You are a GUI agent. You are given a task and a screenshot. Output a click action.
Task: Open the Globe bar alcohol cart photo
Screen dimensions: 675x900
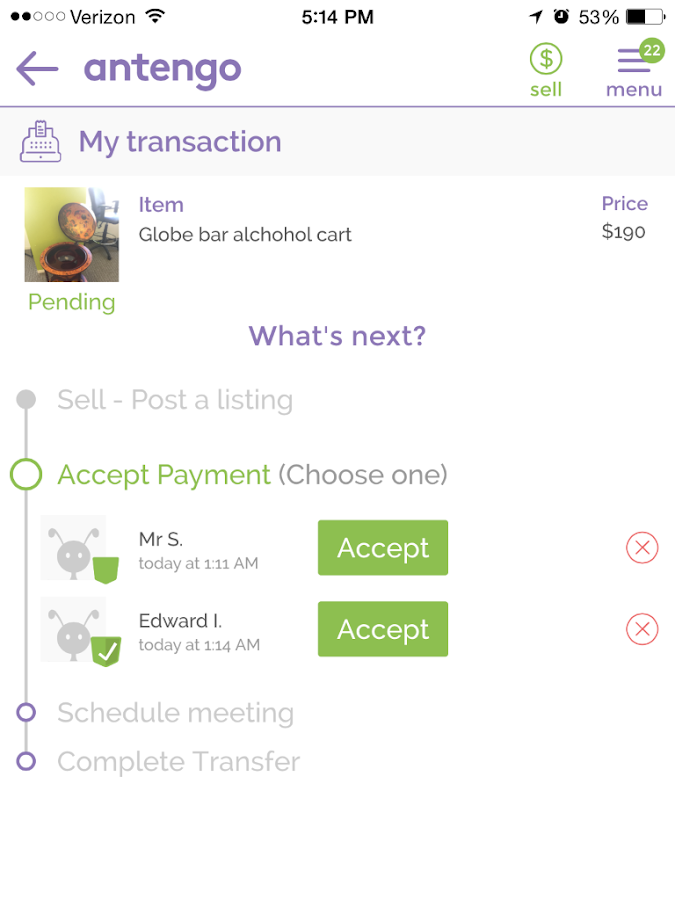71,235
